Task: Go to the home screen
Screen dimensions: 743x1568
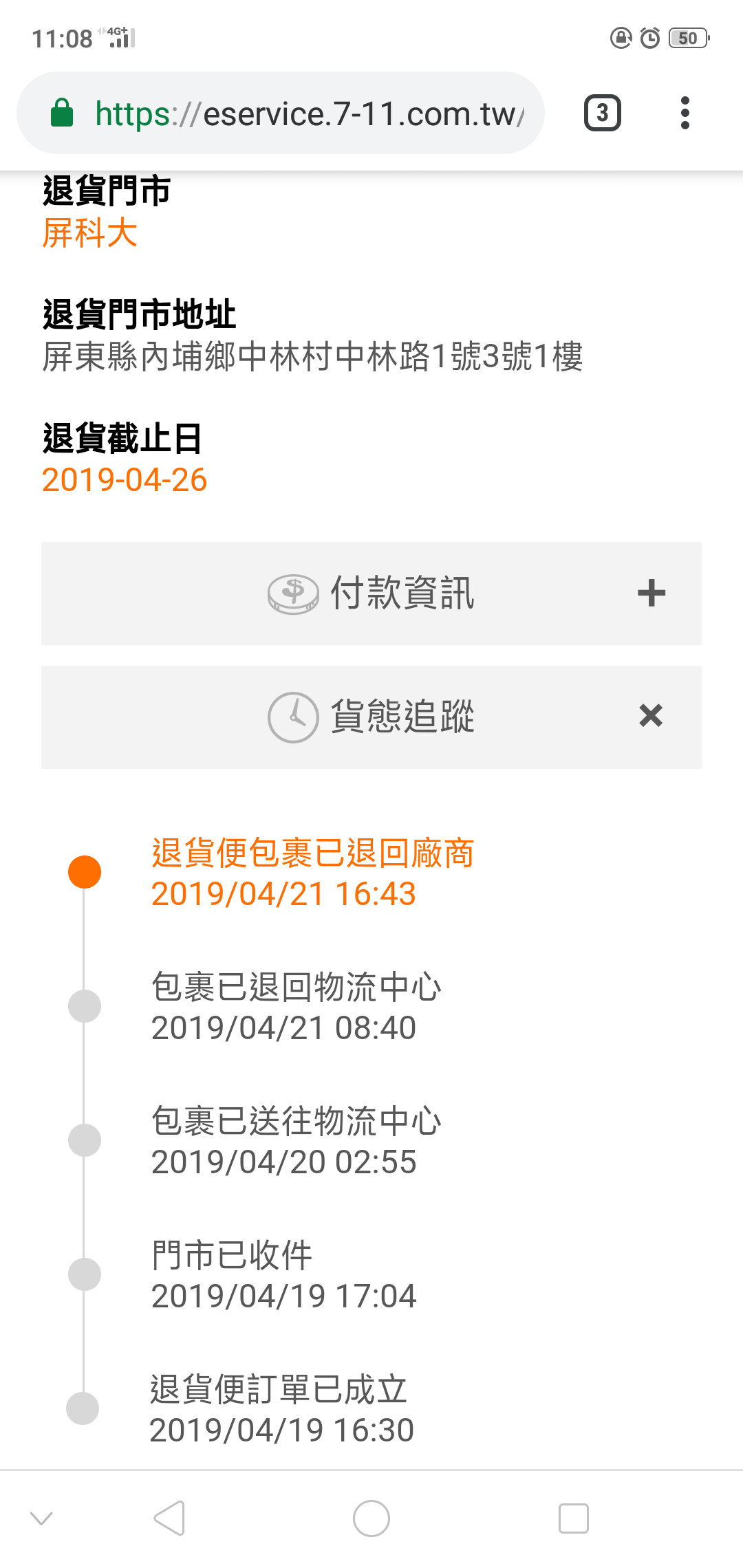Action: 371,1518
